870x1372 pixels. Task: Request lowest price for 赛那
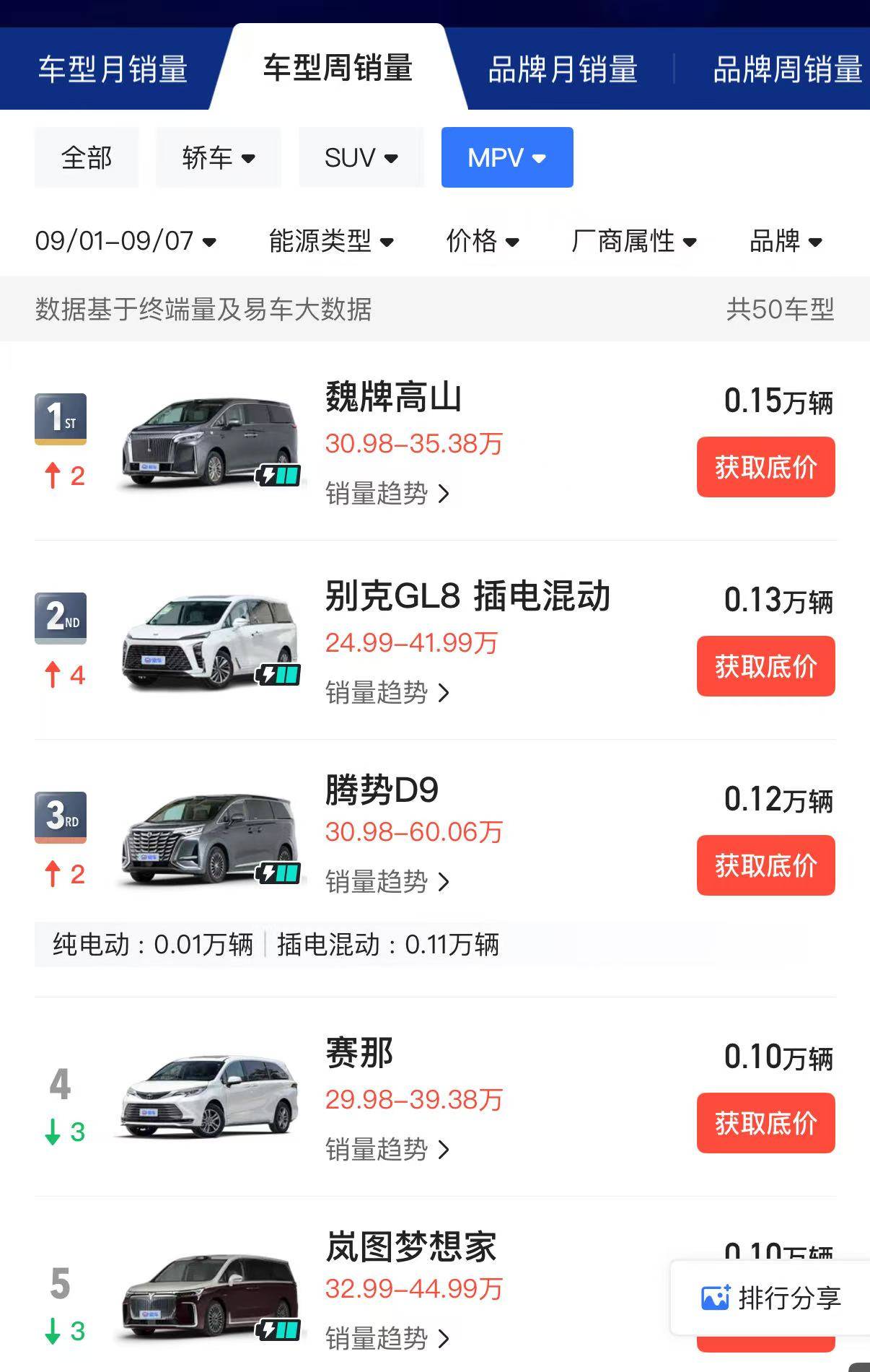[x=765, y=1123]
